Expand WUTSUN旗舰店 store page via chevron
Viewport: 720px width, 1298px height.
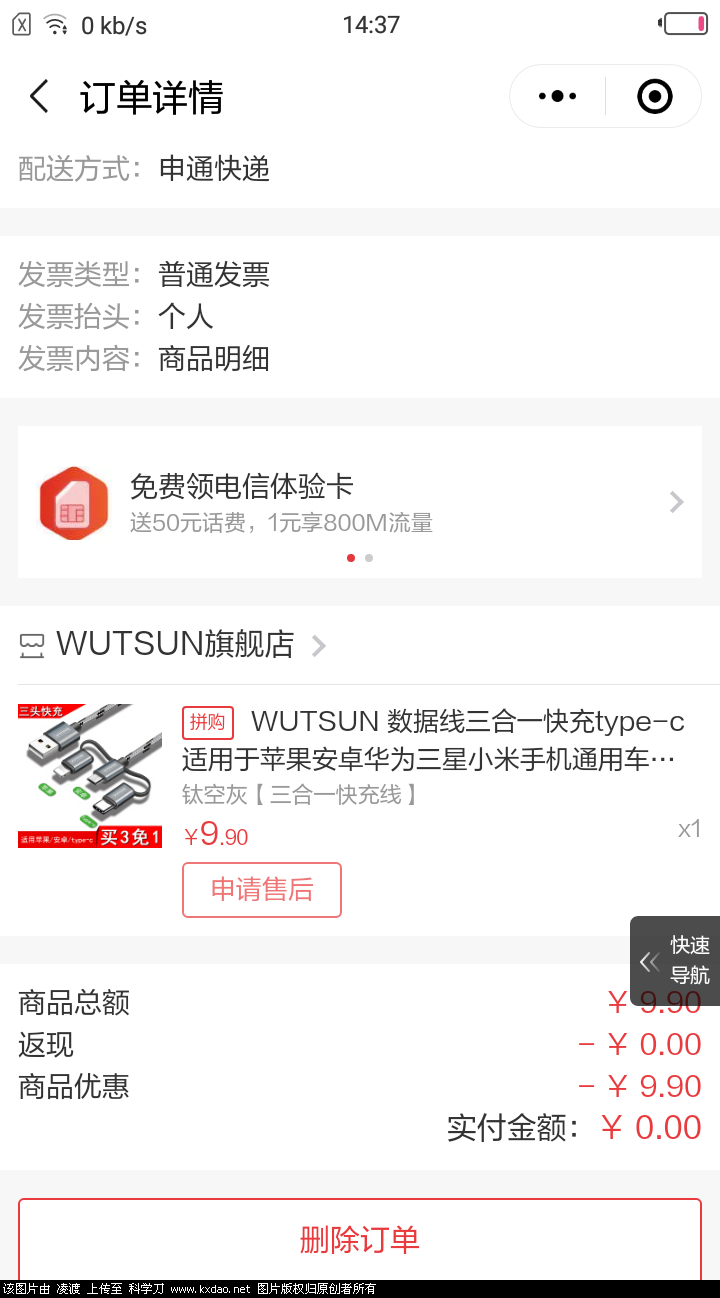pyautogui.click(x=318, y=645)
